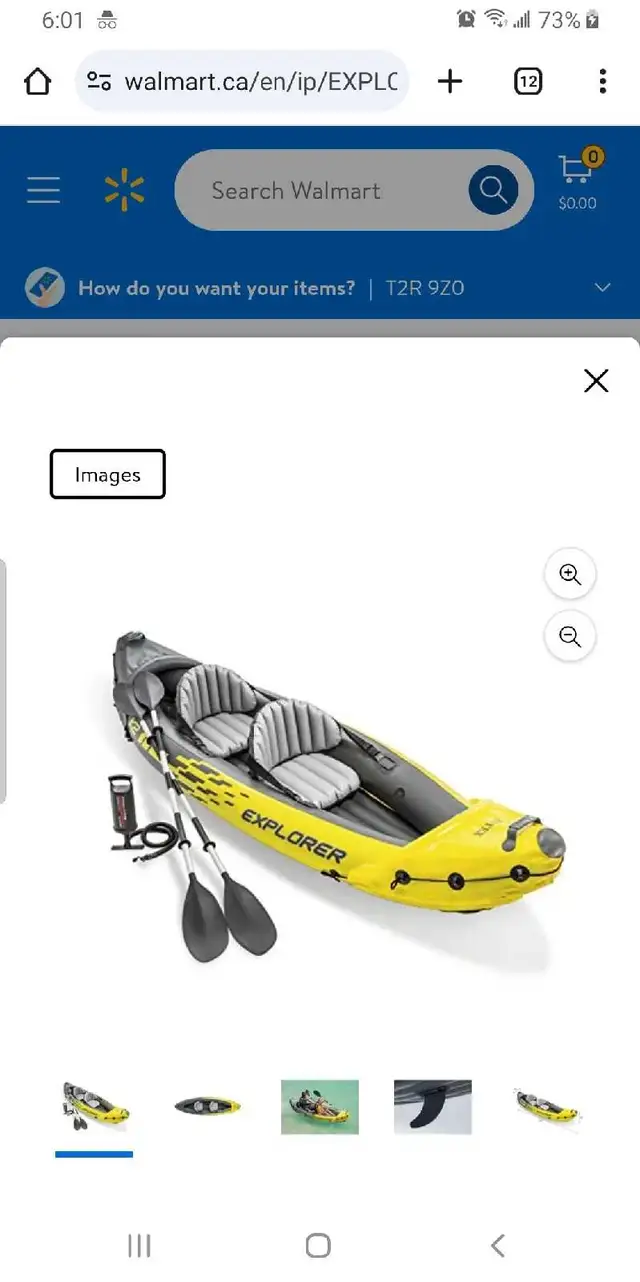
Task: Select the thumbnail of people paddling
Action: pyautogui.click(x=320, y=1106)
